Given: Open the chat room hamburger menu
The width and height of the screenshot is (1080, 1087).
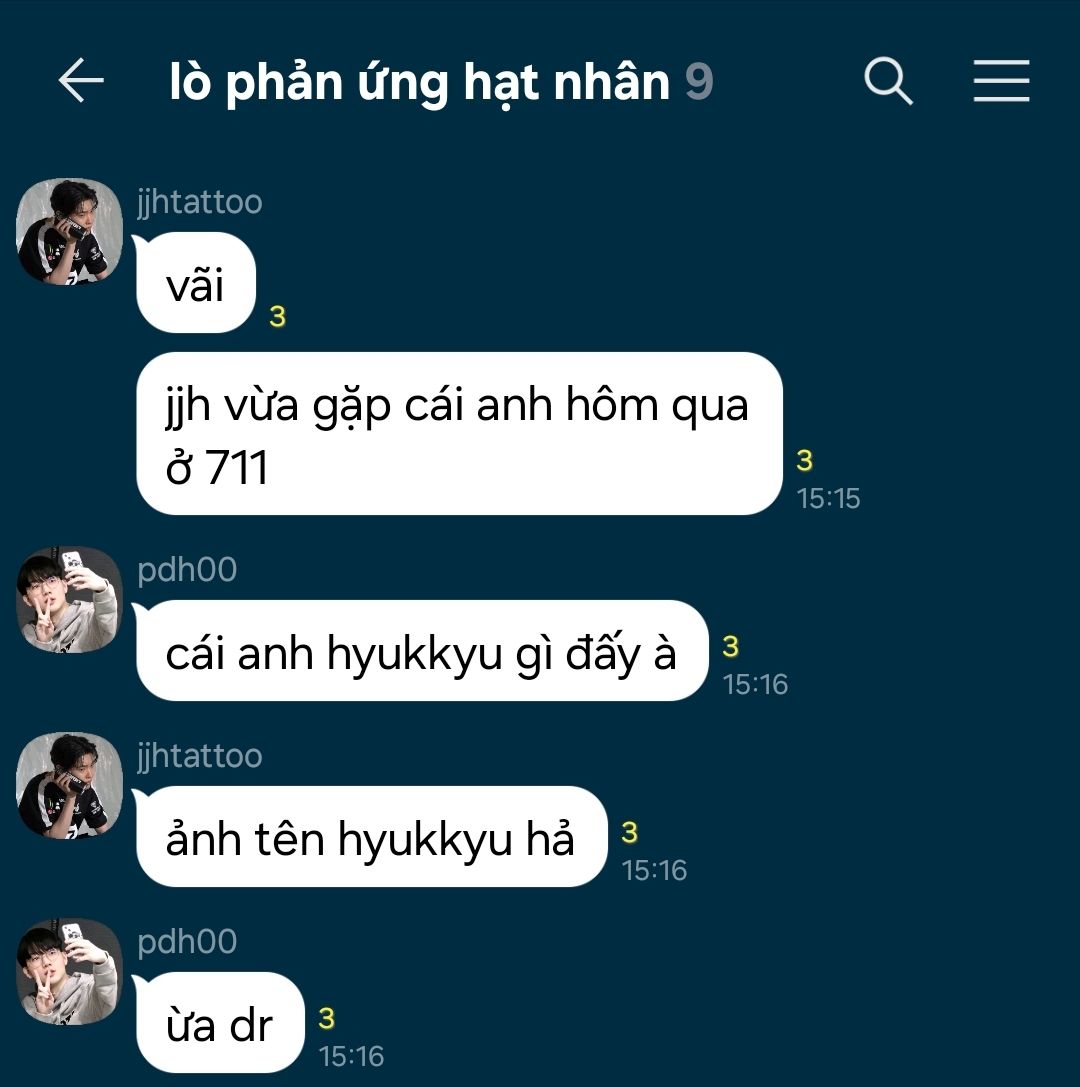Looking at the screenshot, I should pyautogui.click(x=1001, y=81).
